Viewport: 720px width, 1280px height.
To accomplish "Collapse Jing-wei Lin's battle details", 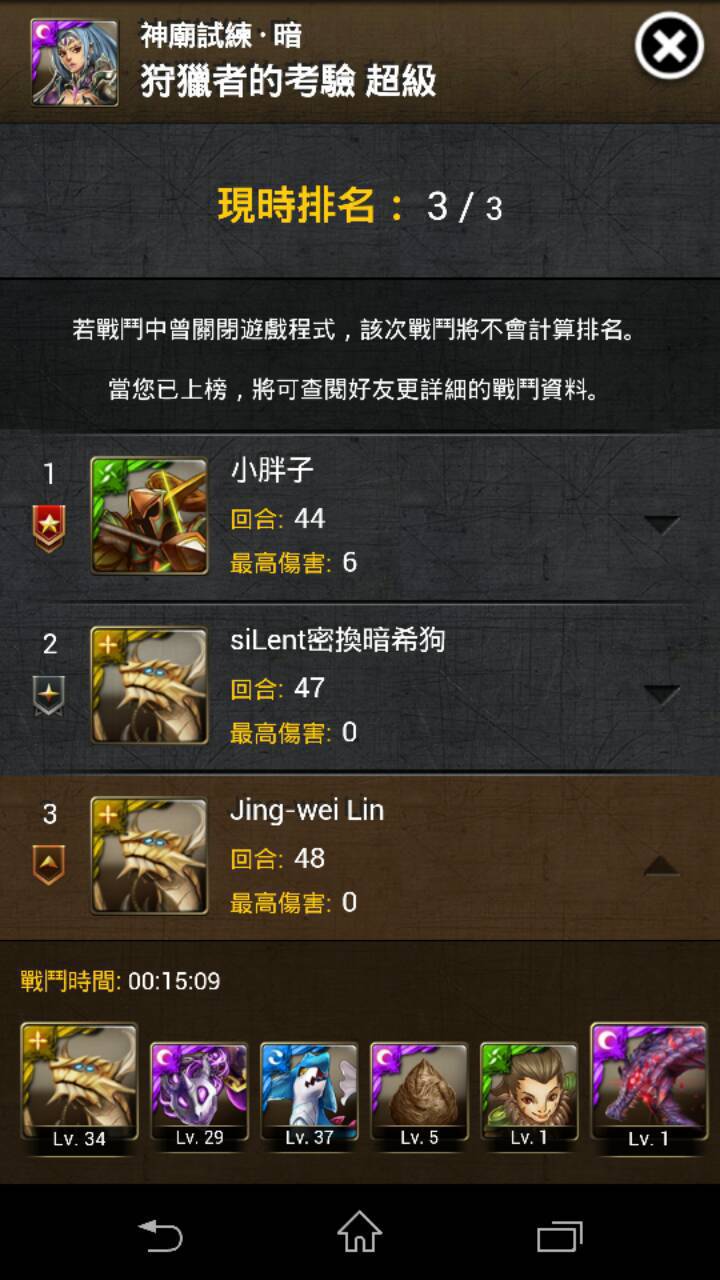I will 661,866.
